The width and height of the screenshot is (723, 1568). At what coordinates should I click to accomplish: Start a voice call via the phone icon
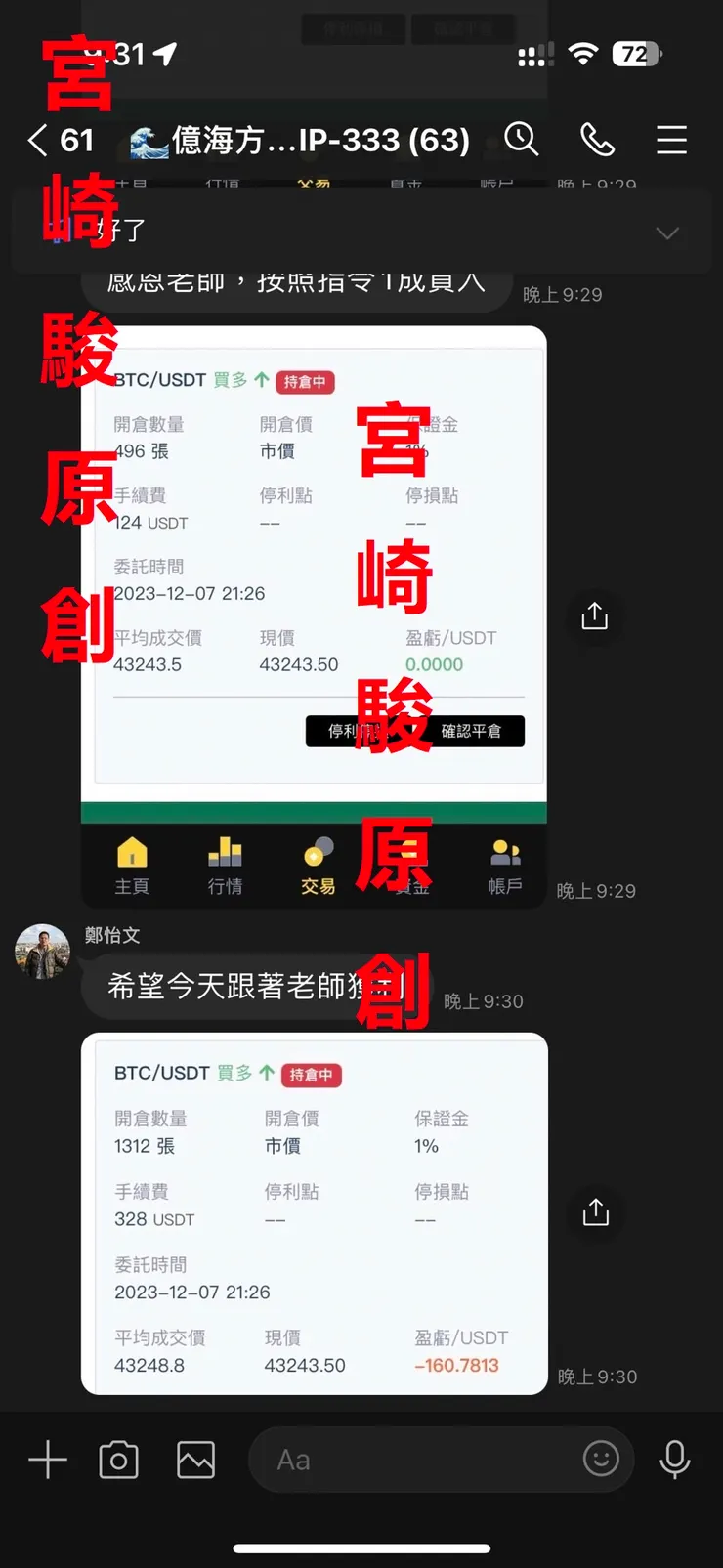597,141
